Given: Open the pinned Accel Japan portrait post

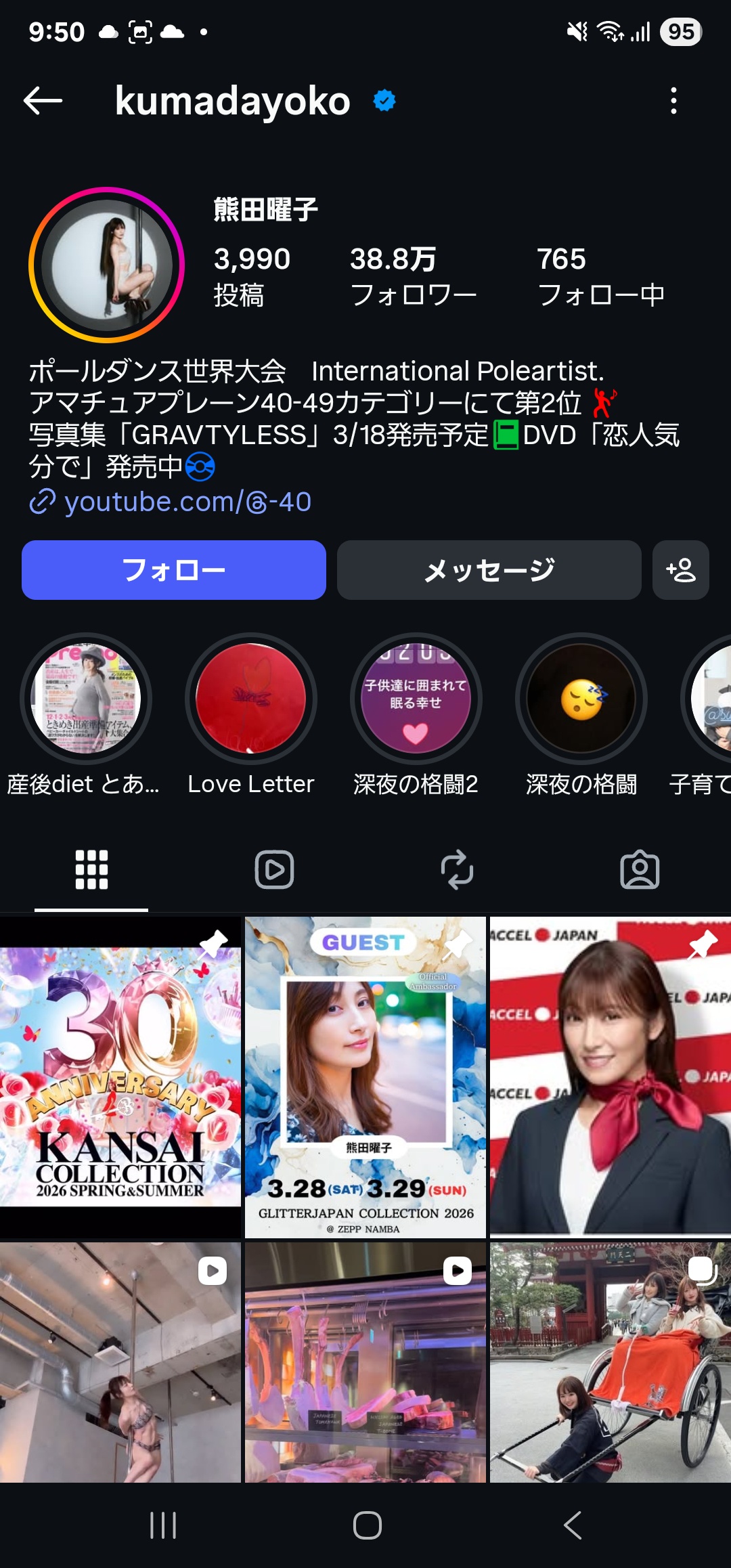Looking at the screenshot, I should click(611, 1077).
